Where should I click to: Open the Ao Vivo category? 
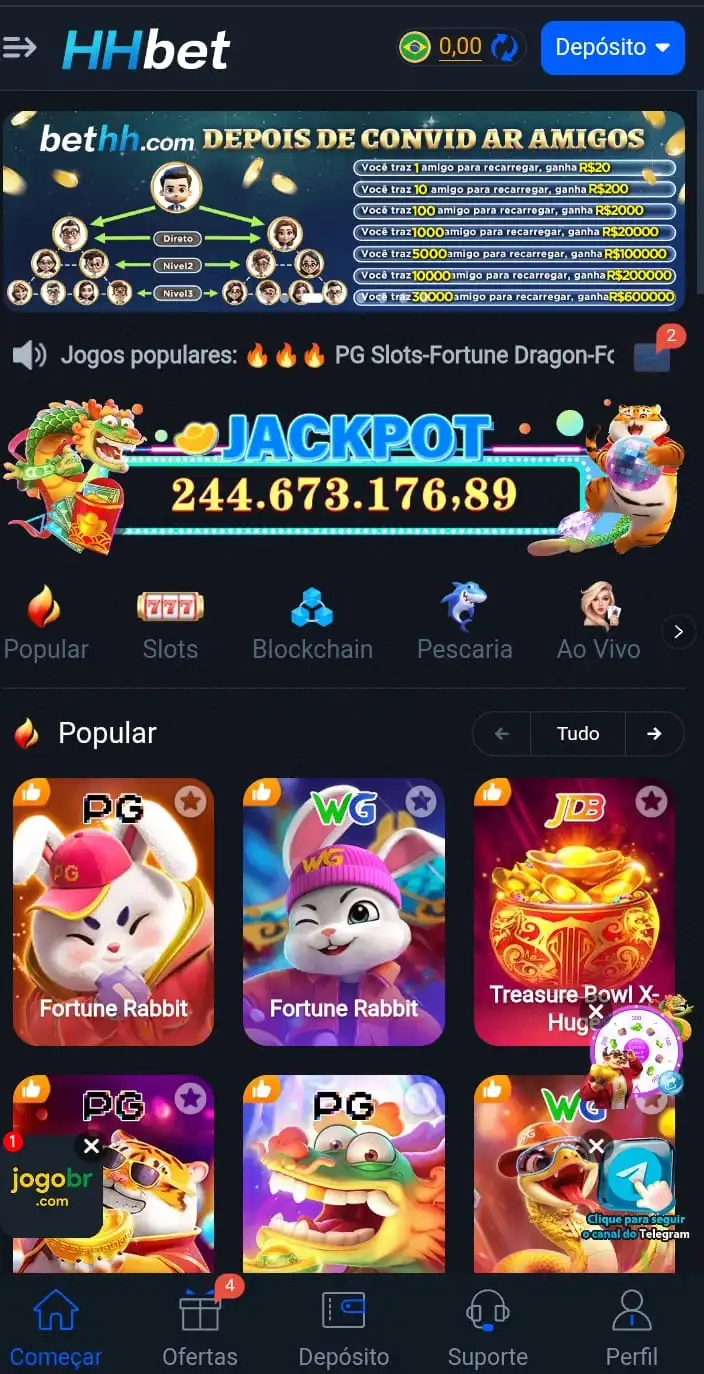tap(598, 624)
